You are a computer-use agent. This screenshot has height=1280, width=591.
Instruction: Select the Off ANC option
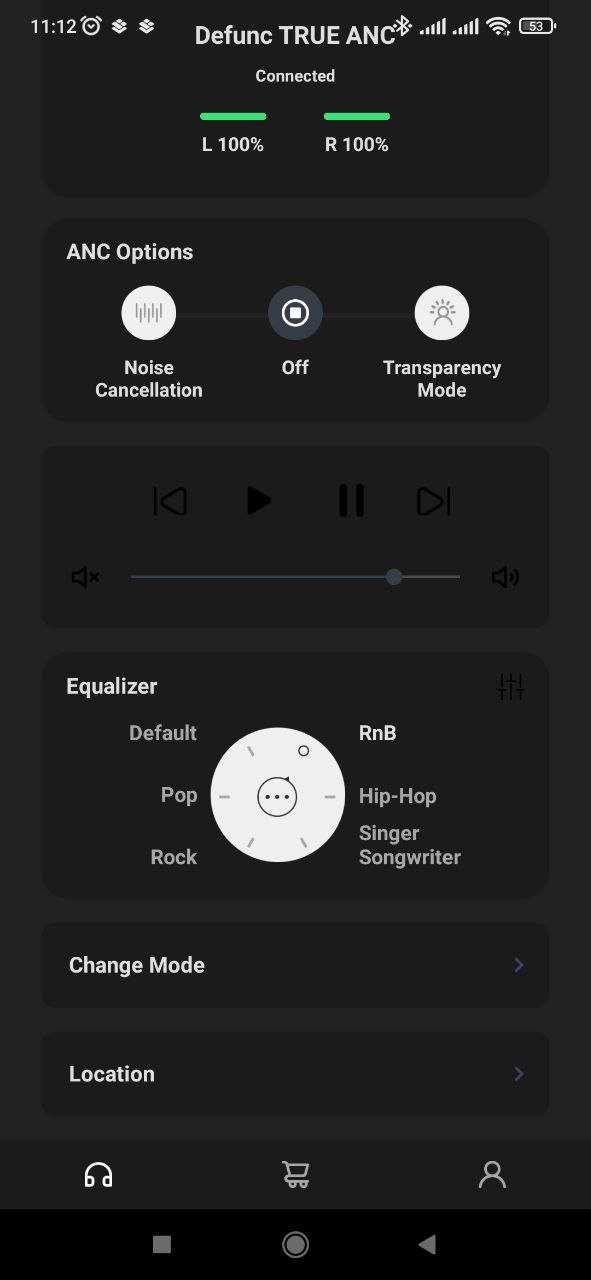(295, 313)
